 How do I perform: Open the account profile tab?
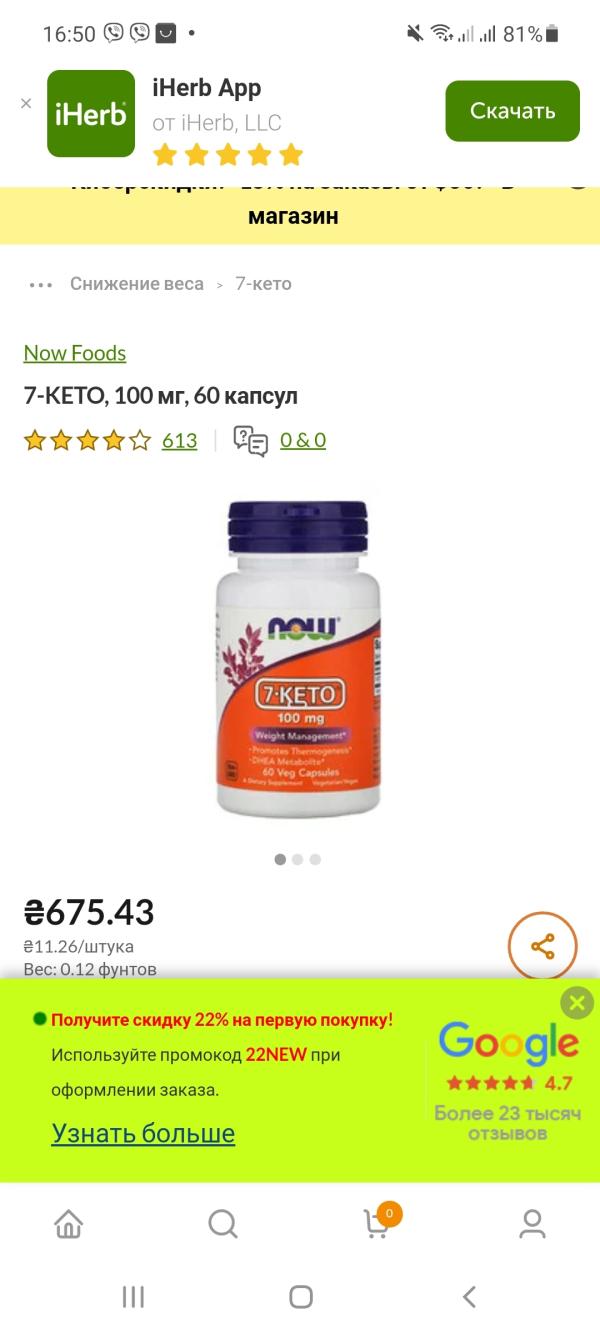(x=532, y=1223)
